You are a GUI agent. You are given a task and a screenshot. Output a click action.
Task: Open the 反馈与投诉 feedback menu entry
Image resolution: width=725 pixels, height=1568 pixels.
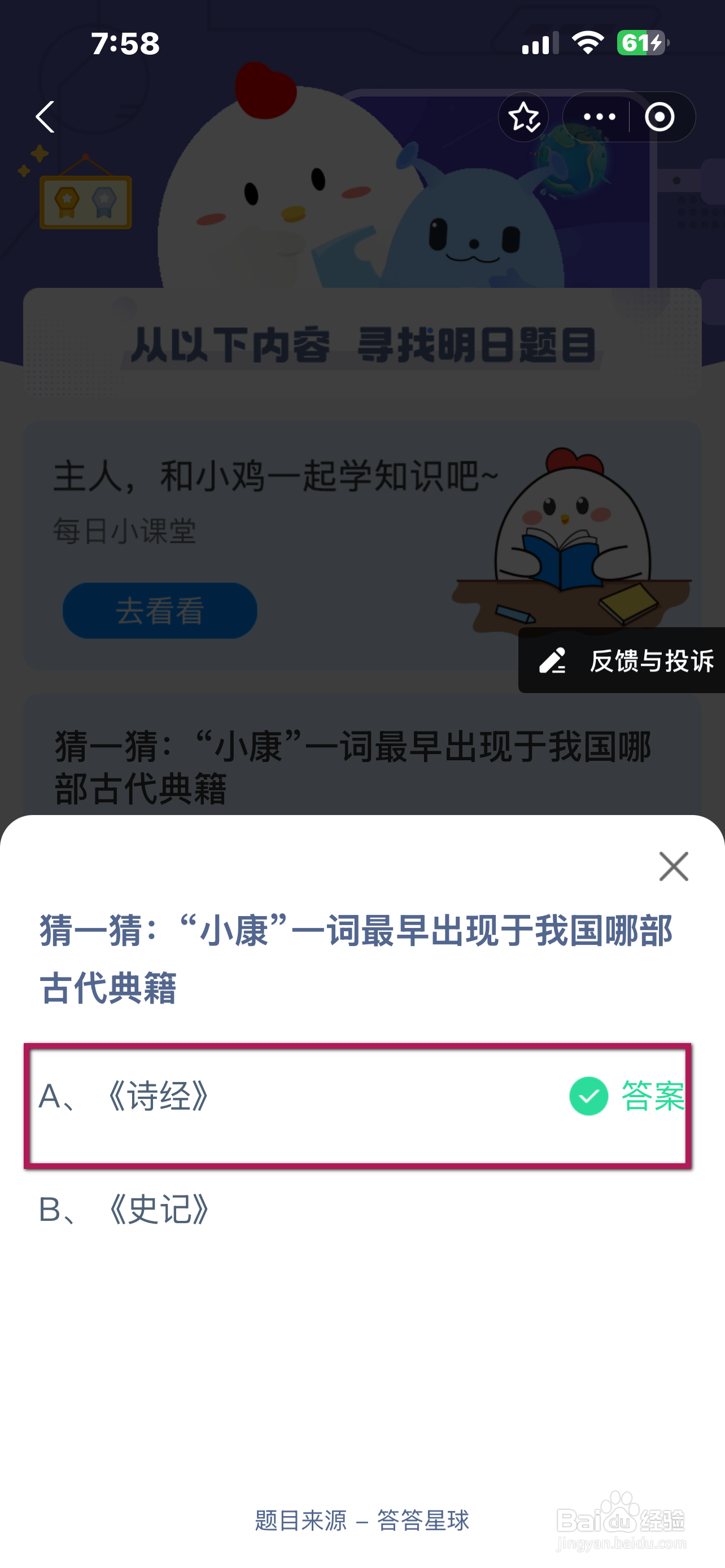tap(652, 663)
